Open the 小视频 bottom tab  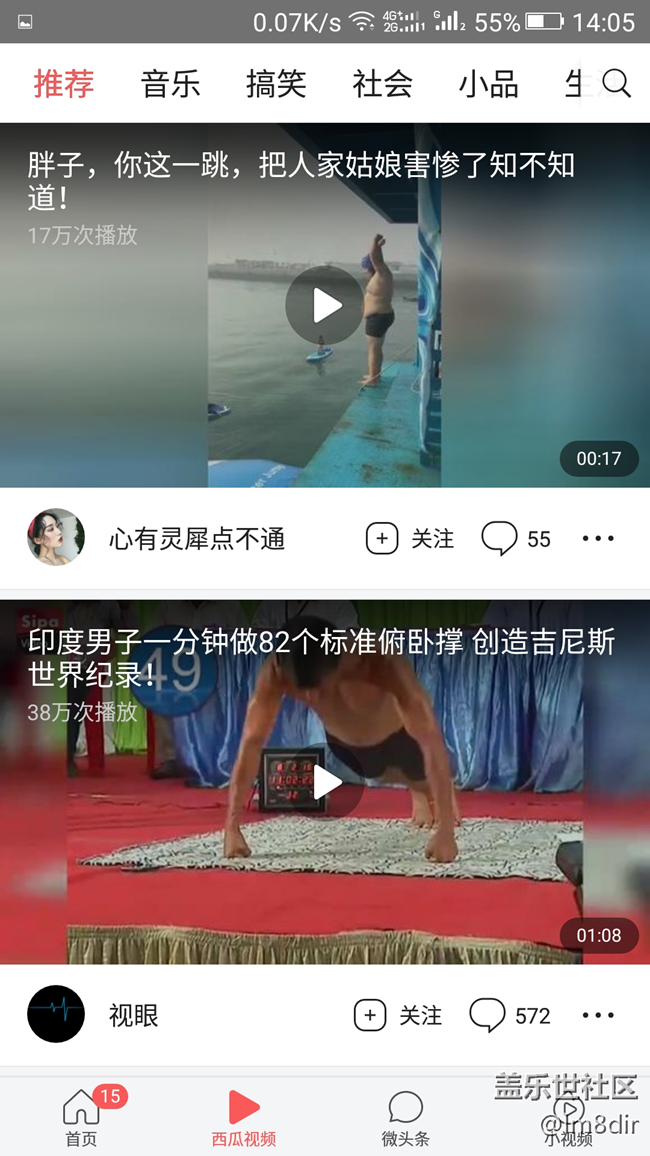tap(568, 1117)
